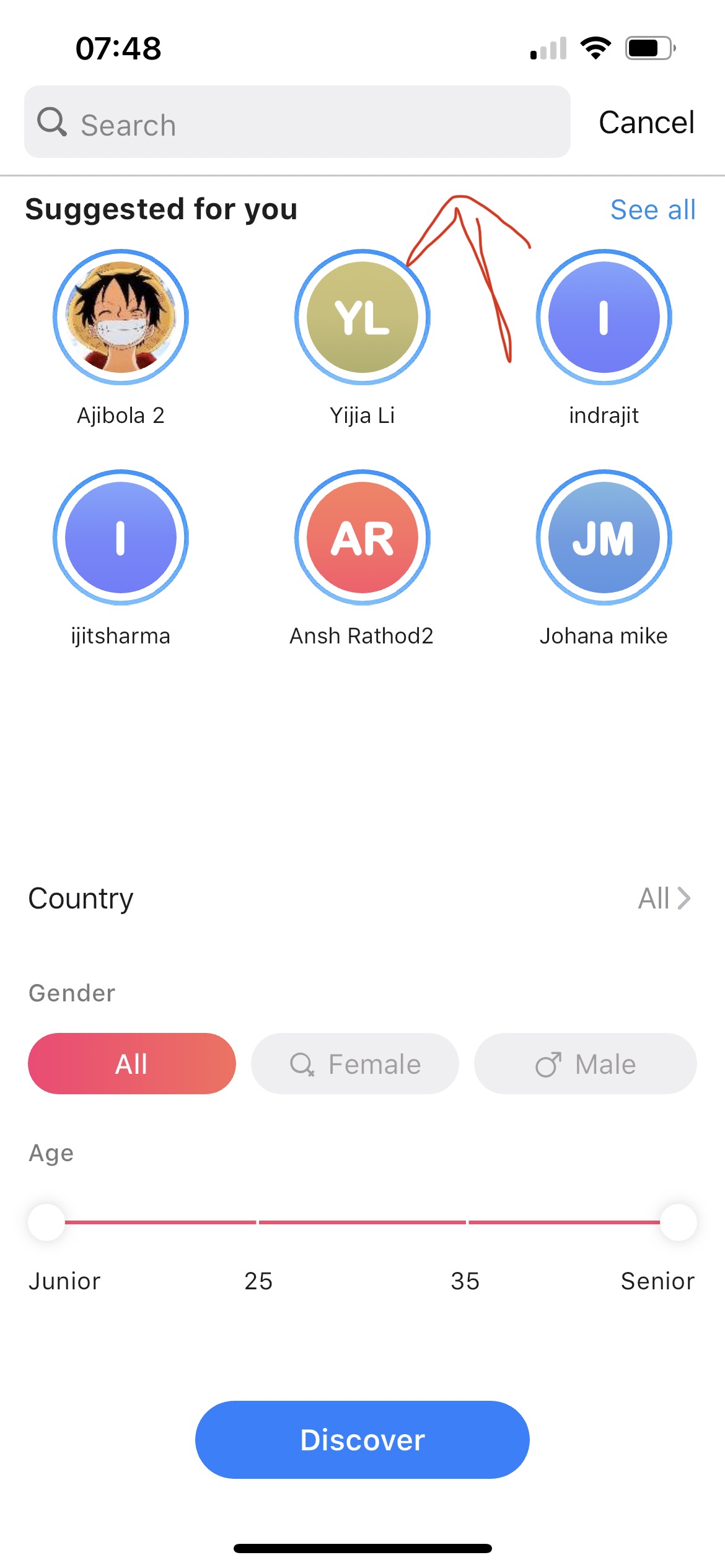Image resolution: width=725 pixels, height=1568 pixels.
Task: Tap the Search field
Action: point(297,123)
